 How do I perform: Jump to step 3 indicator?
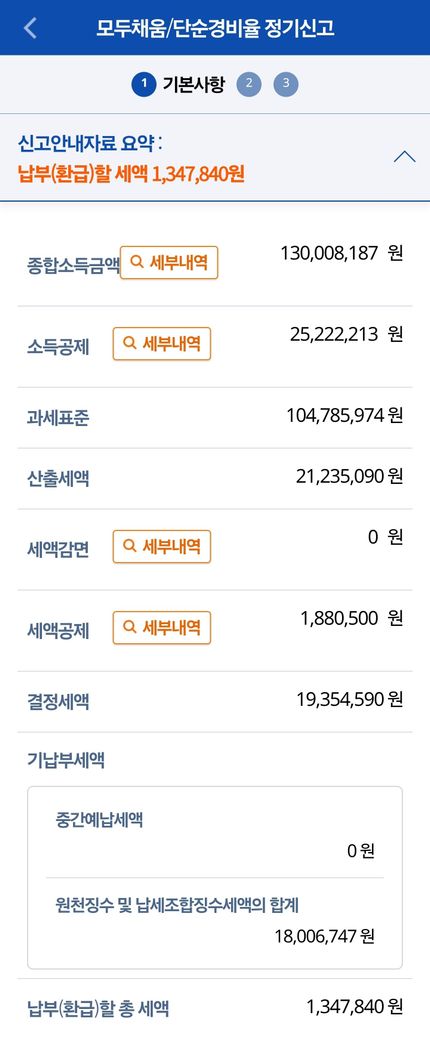[286, 84]
